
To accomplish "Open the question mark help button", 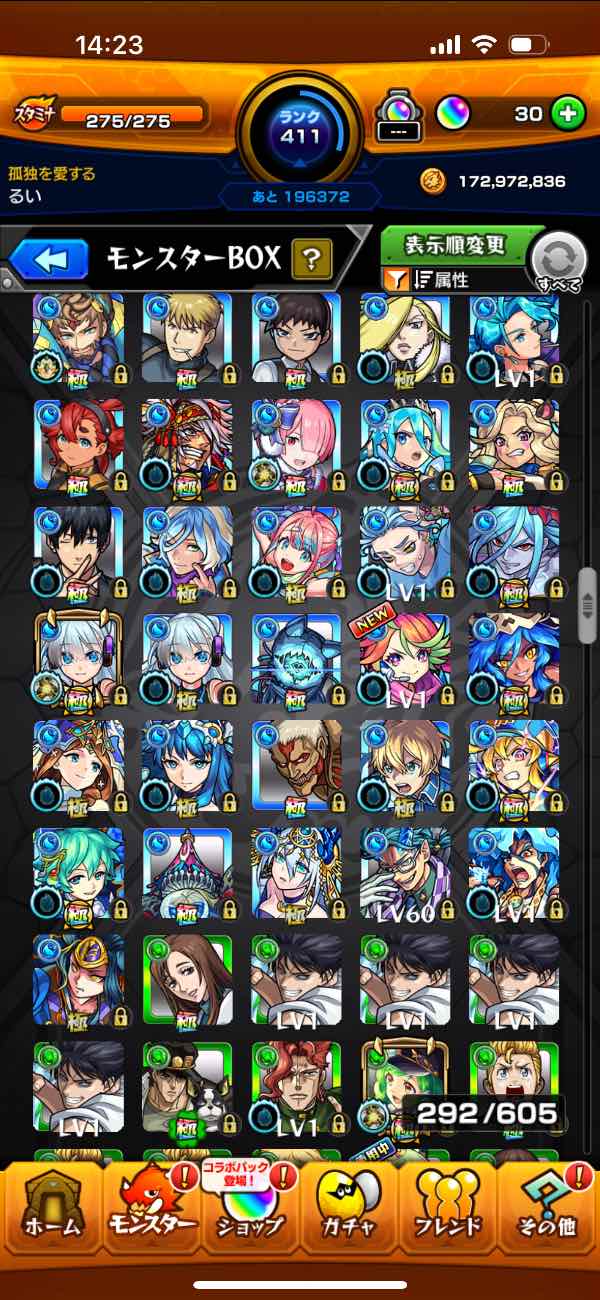I will [x=312, y=261].
